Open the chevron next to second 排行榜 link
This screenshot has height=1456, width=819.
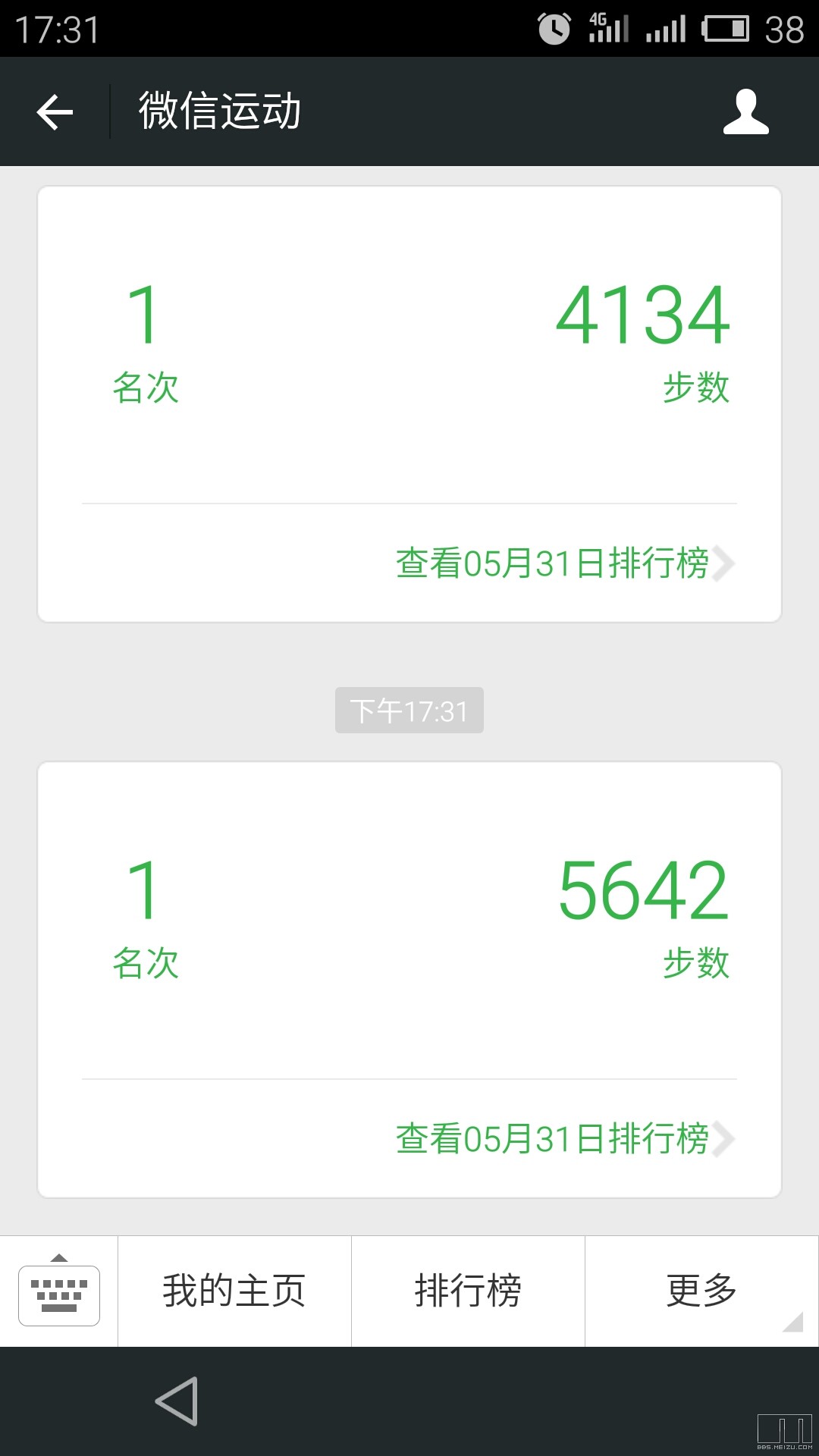click(726, 1139)
